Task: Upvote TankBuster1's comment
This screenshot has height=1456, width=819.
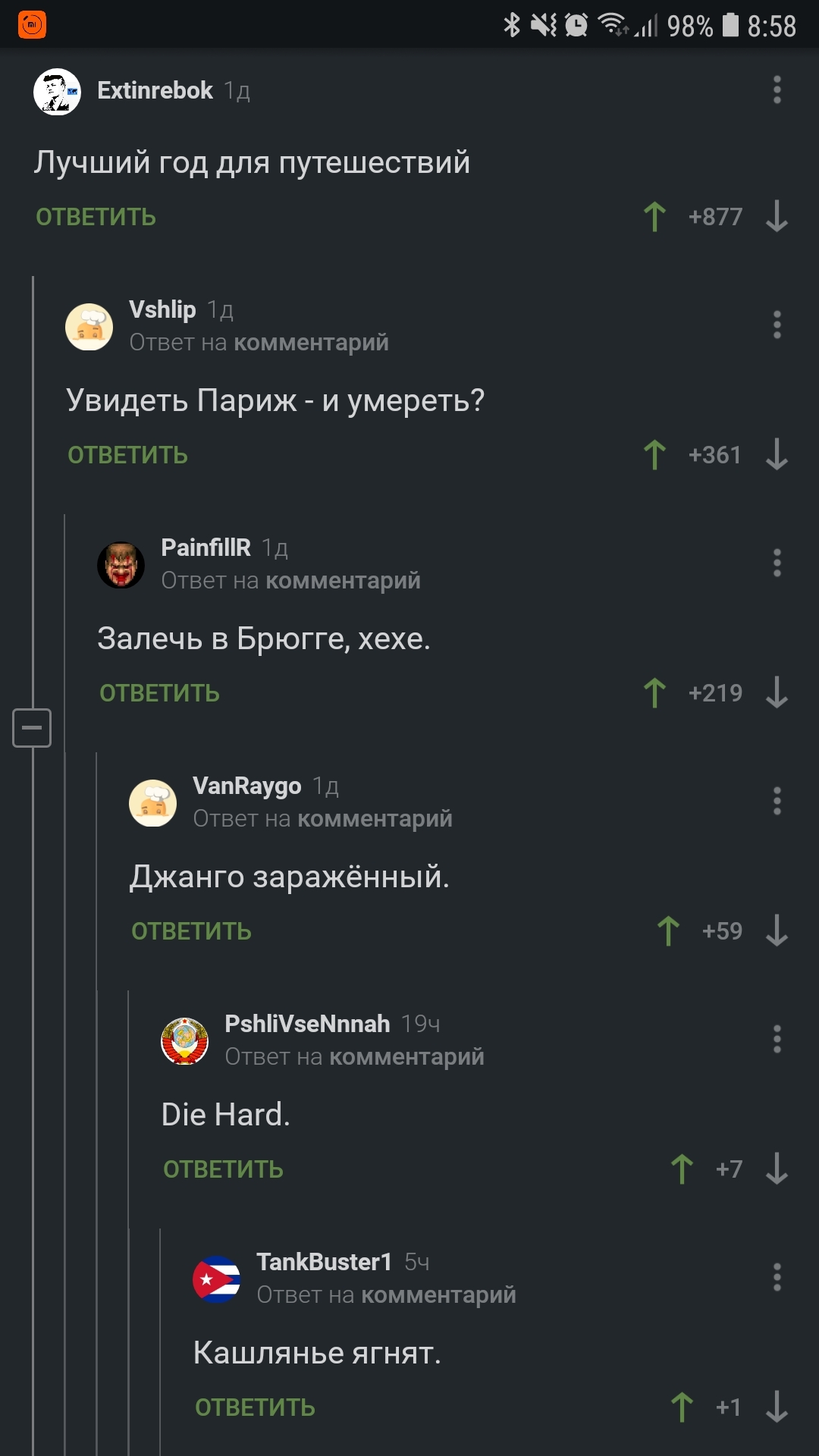Action: tap(682, 1407)
